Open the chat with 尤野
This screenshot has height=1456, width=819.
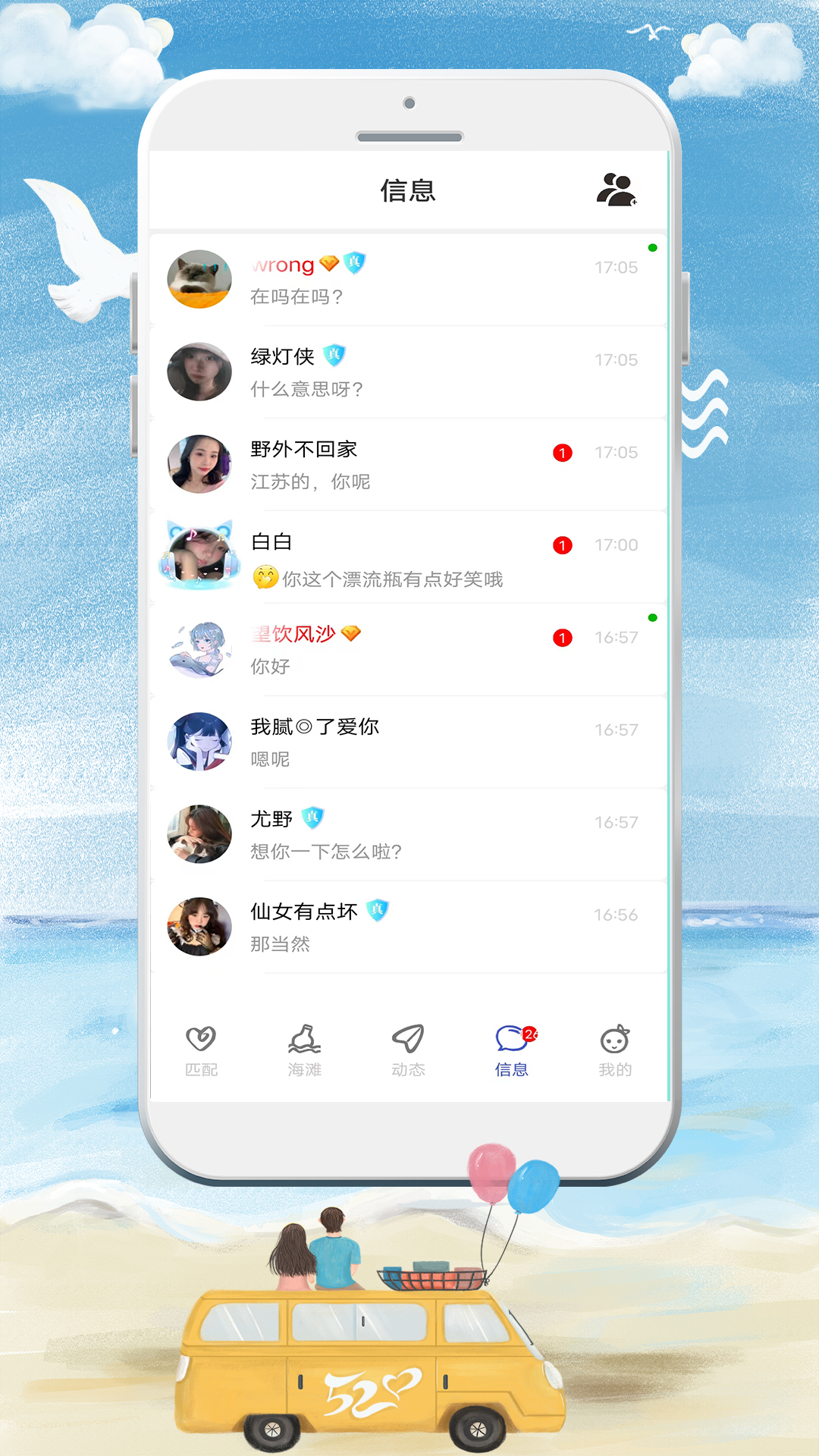pyautogui.click(x=409, y=834)
